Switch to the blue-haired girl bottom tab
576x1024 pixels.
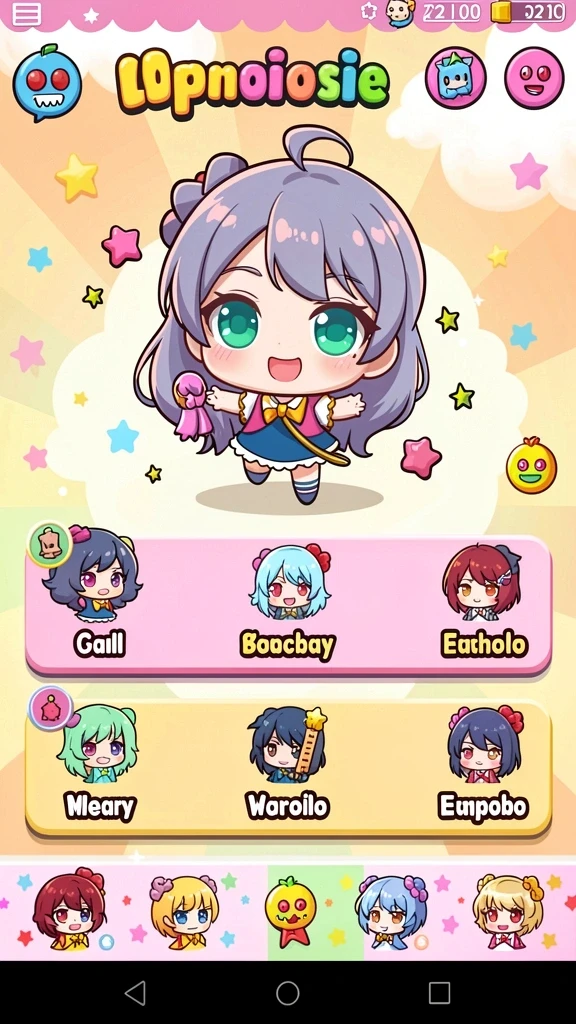(392, 913)
